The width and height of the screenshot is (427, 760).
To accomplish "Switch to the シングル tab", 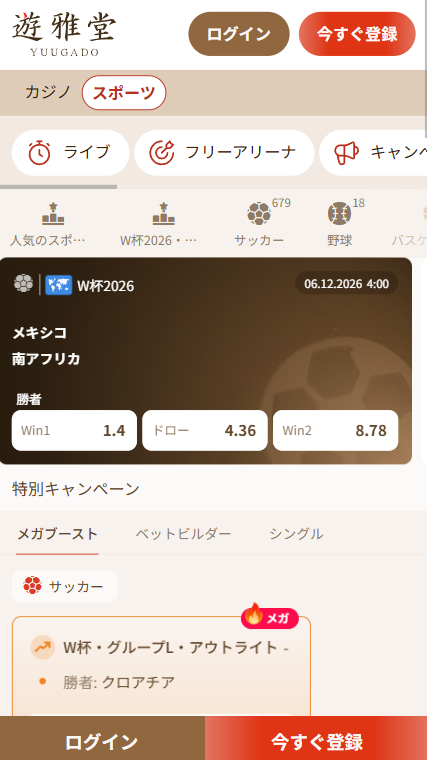I will [x=296, y=534].
